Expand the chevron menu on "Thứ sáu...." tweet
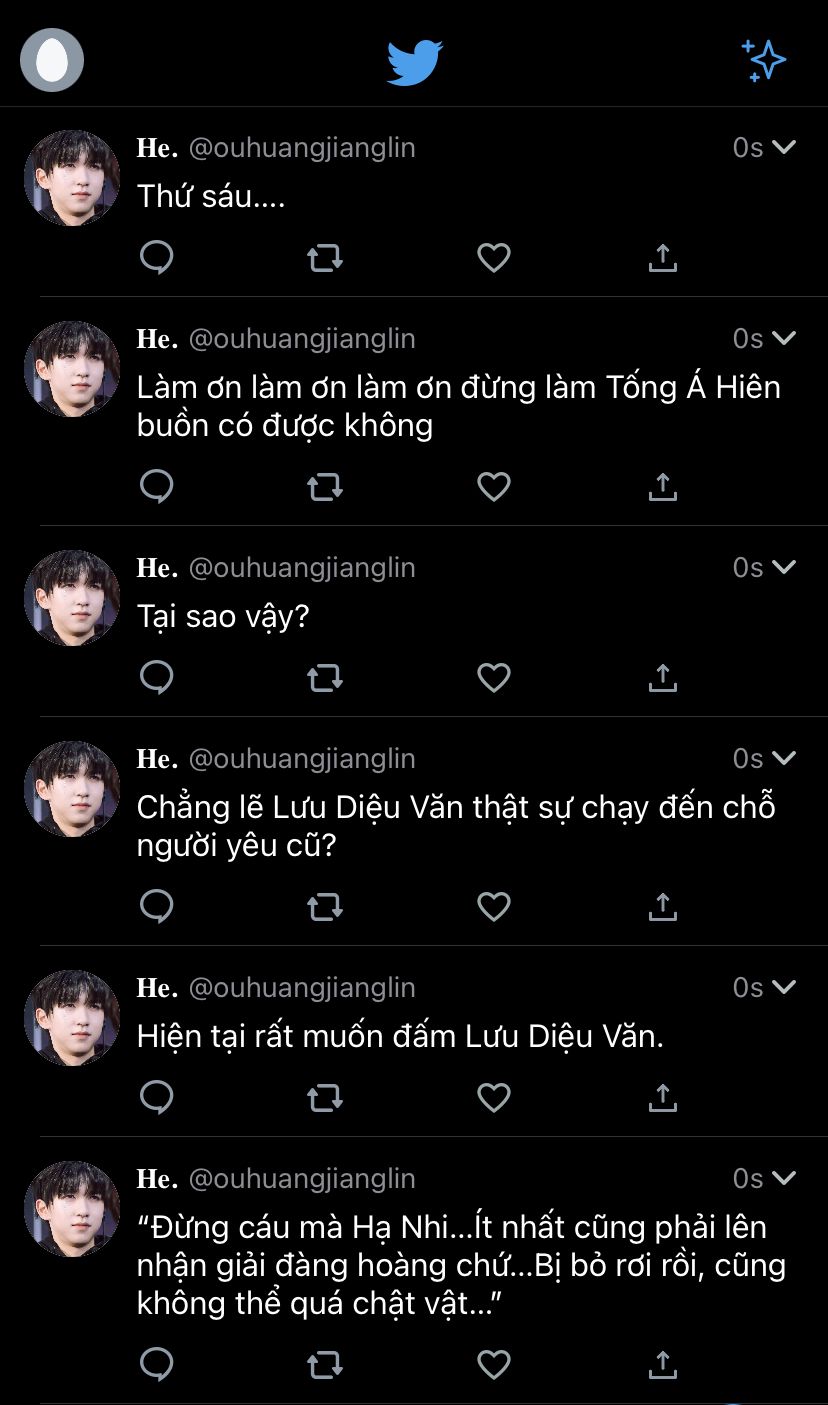This screenshot has height=1405, width=828. click(784, 147)
